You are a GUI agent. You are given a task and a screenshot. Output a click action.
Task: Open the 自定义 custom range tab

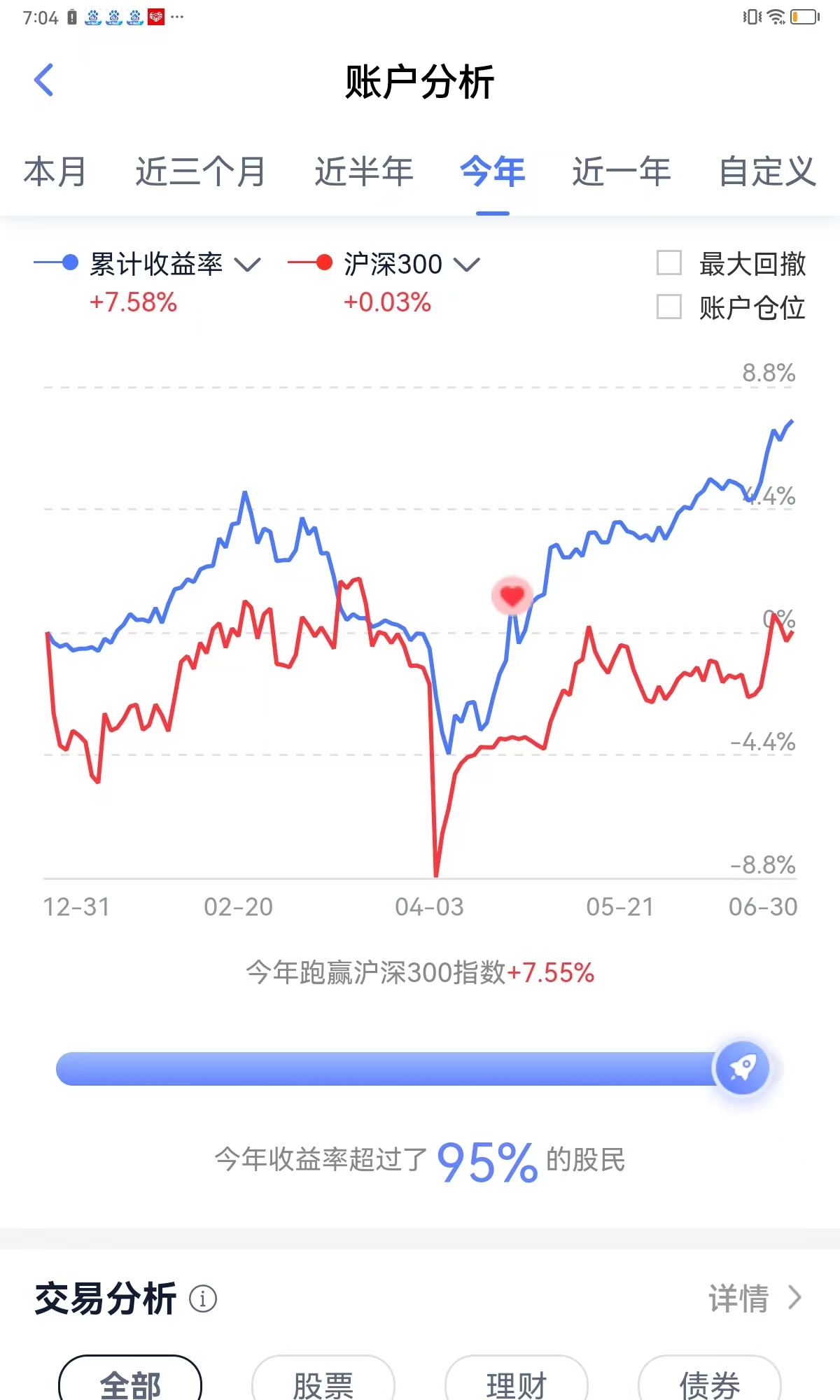coord(768,171)
